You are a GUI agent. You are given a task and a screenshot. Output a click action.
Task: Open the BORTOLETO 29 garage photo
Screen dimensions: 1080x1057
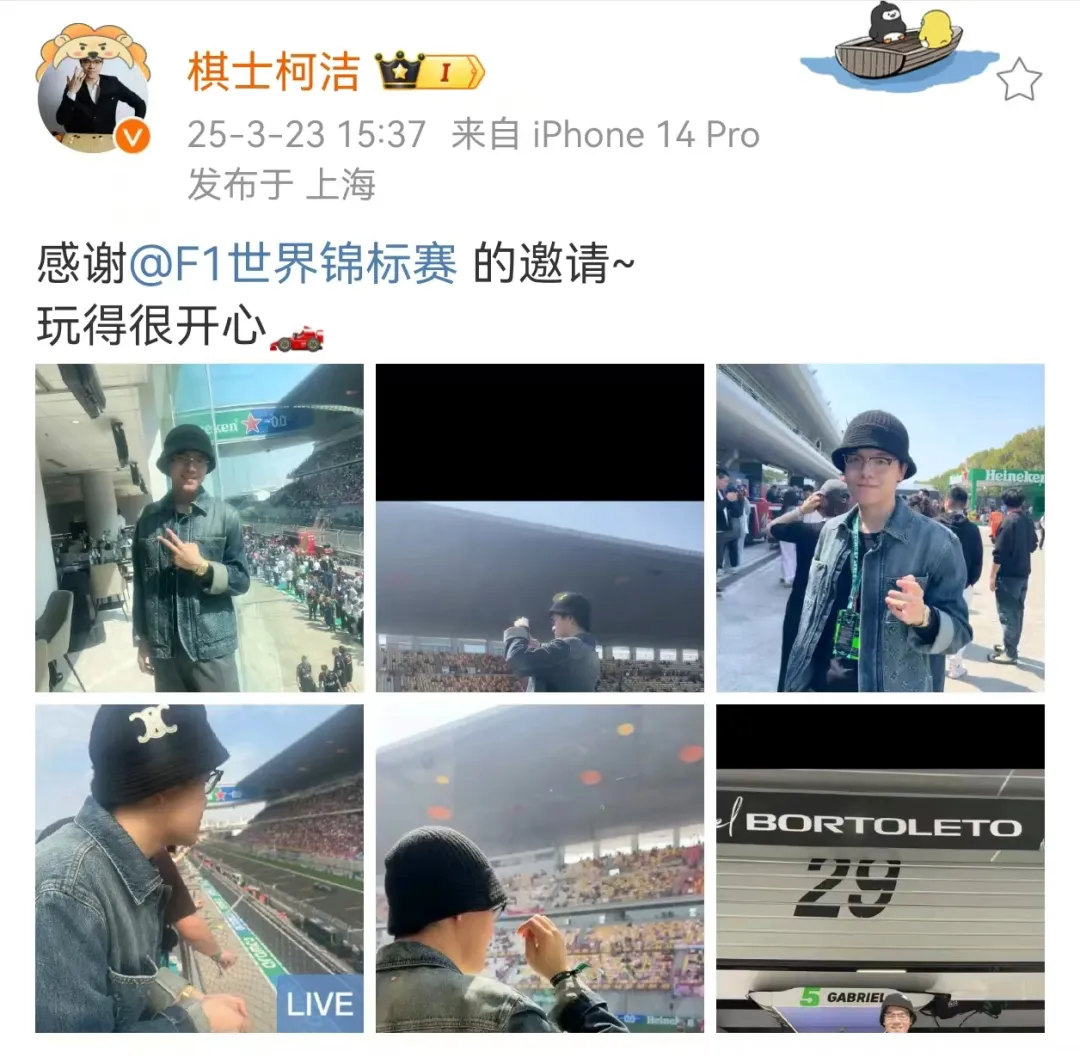pos(880,868)
